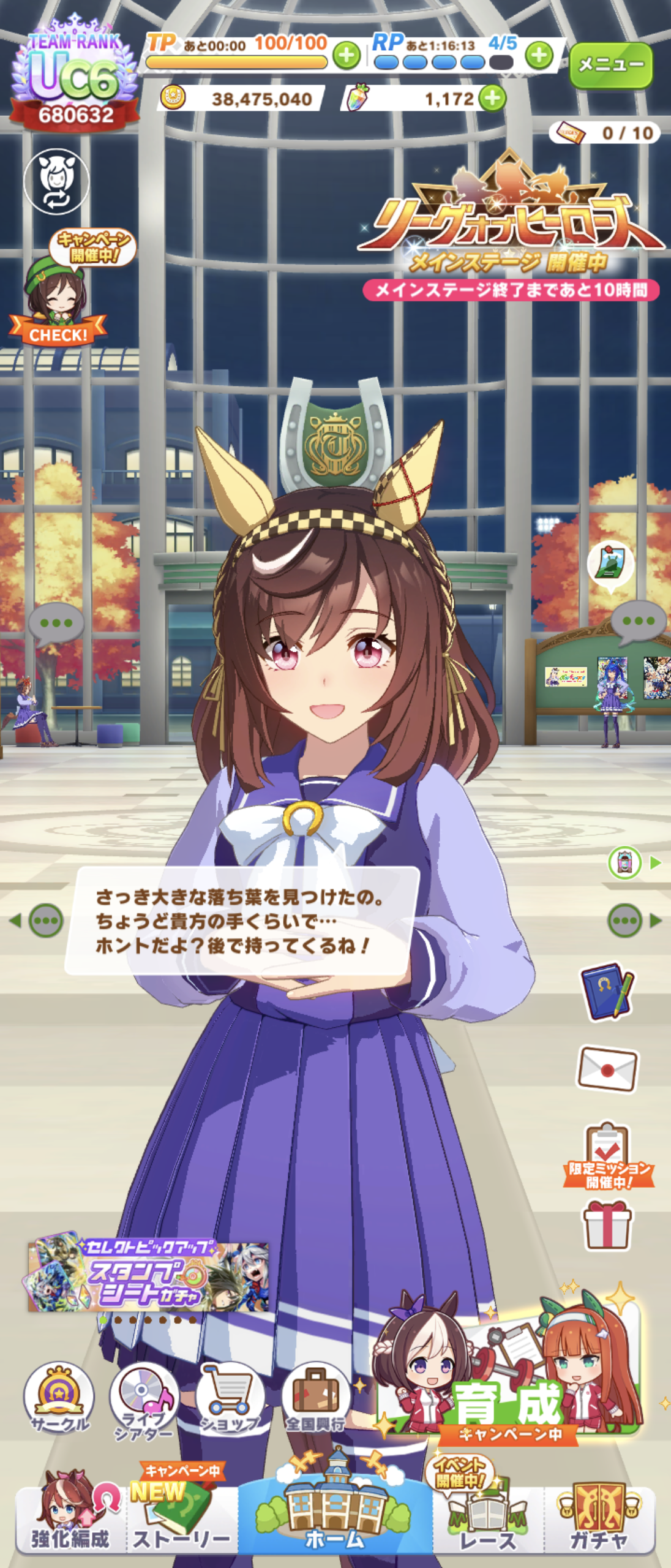Tap the plus button to restore RP
The height and width of the screenshot is (1568, 671).
539,56
